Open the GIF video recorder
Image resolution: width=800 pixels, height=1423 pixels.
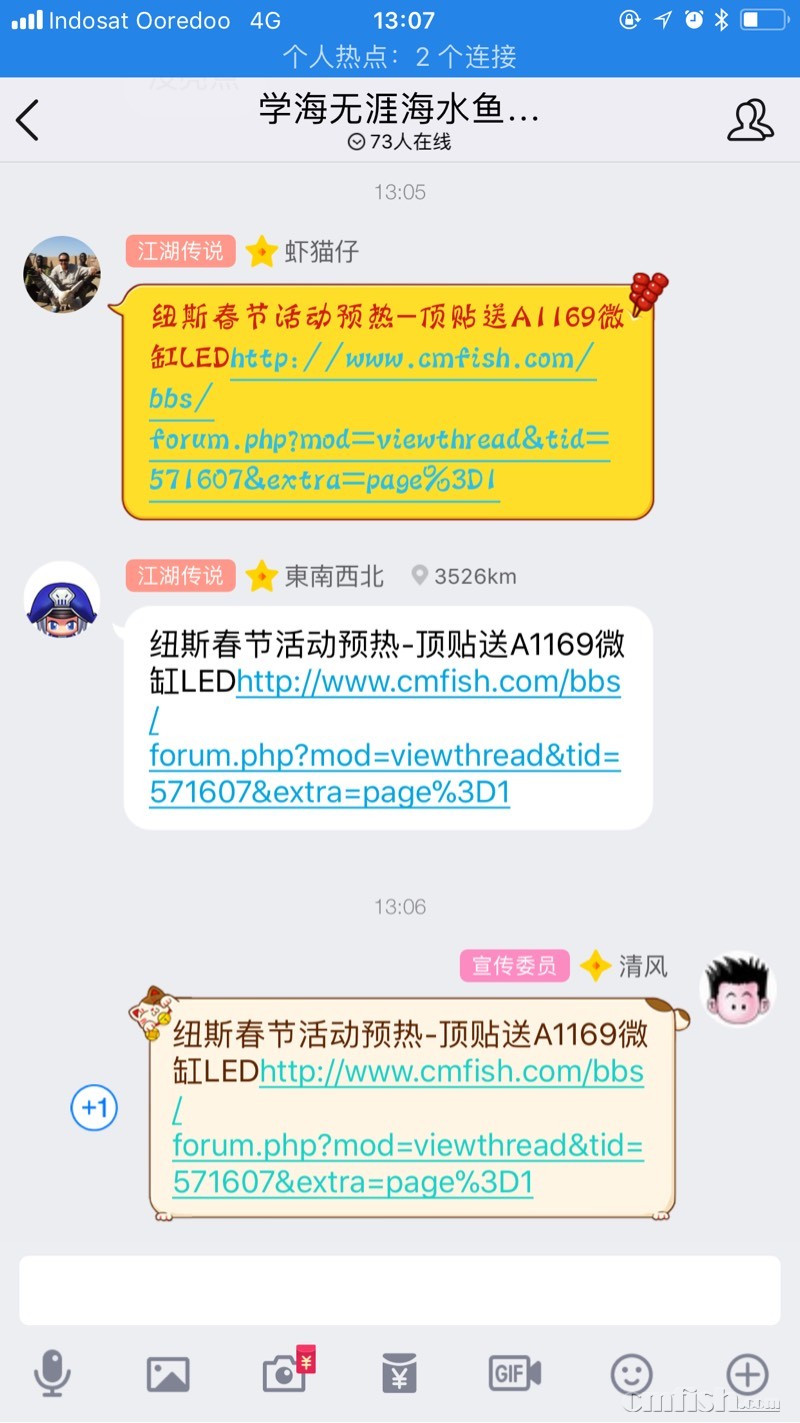point(514,1374)
